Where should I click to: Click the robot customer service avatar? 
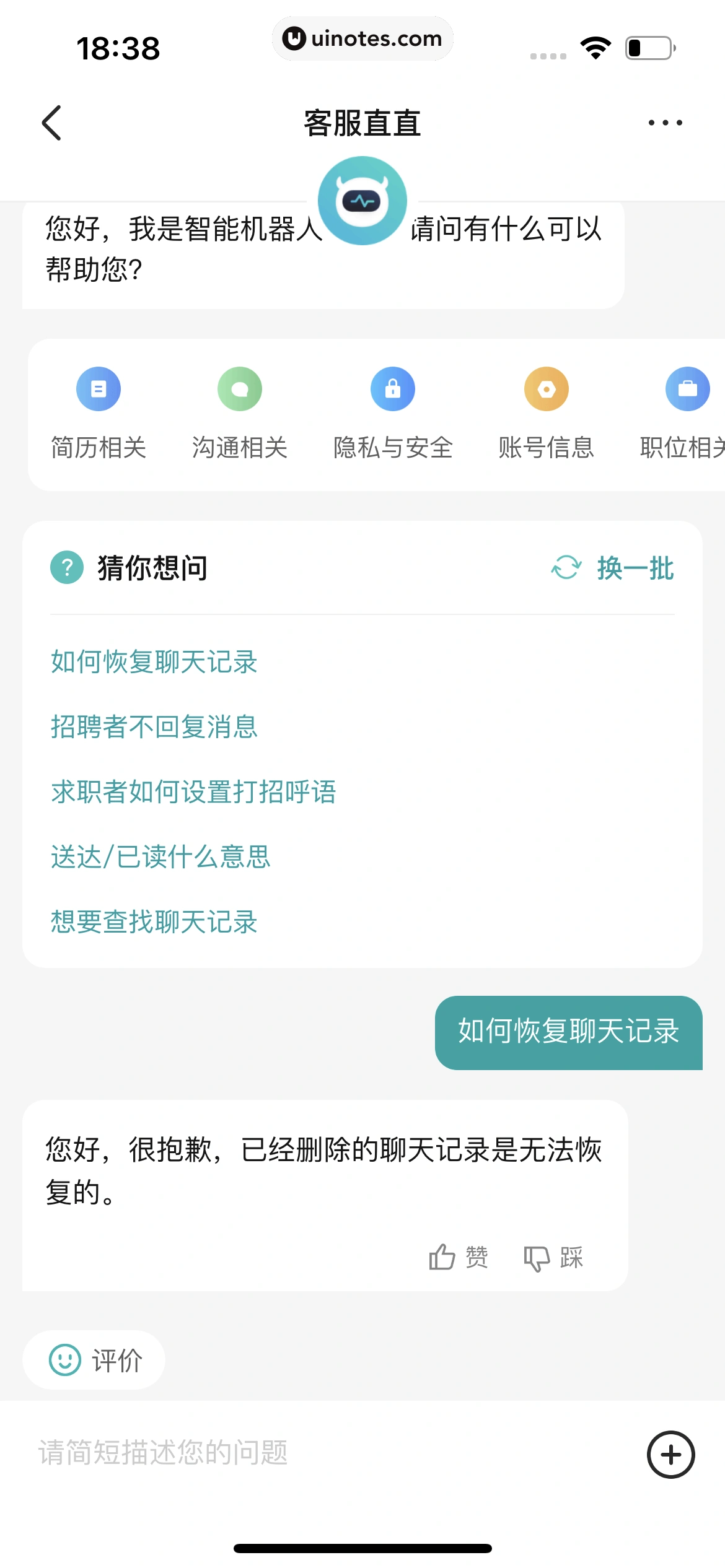[x=362, y=200]
